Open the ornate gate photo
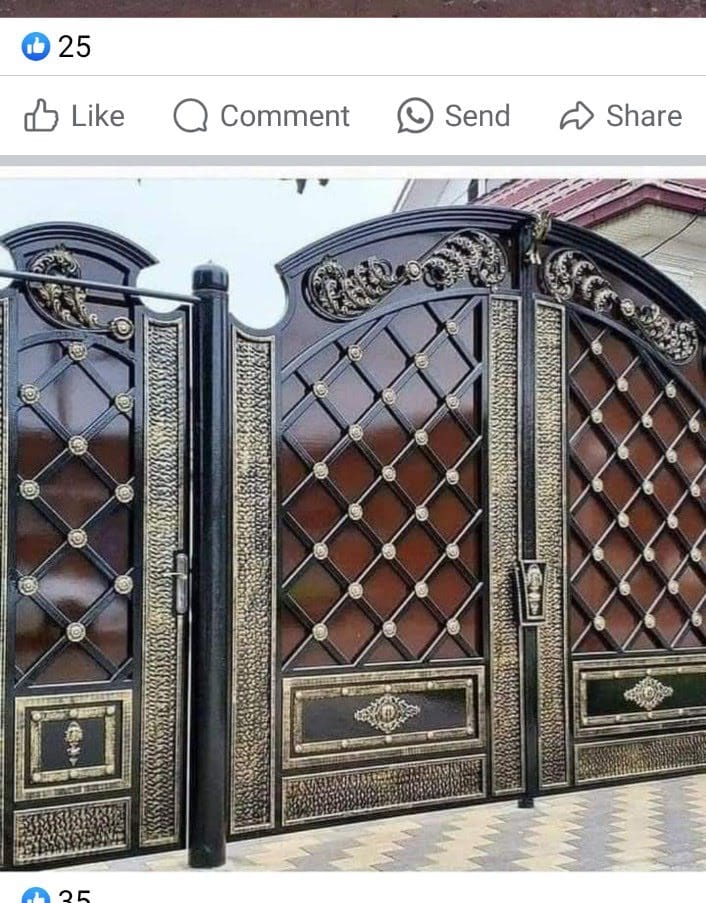Screen dimensions: 706x903 pyautogui.click(x=353, y=520)
